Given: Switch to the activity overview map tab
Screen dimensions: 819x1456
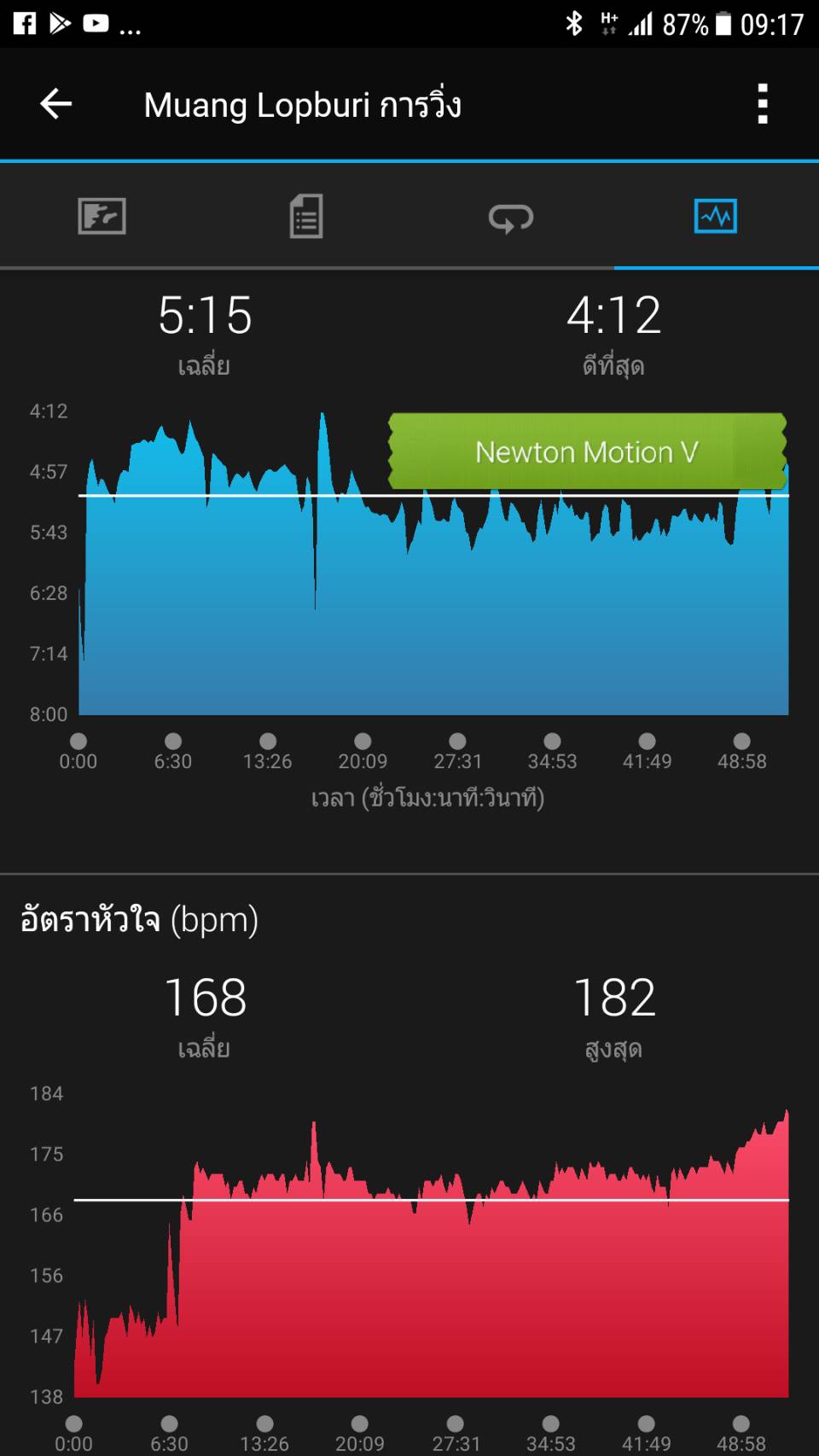Looking at the screenshot, I should pyautogui.click(x=102, y=216).
